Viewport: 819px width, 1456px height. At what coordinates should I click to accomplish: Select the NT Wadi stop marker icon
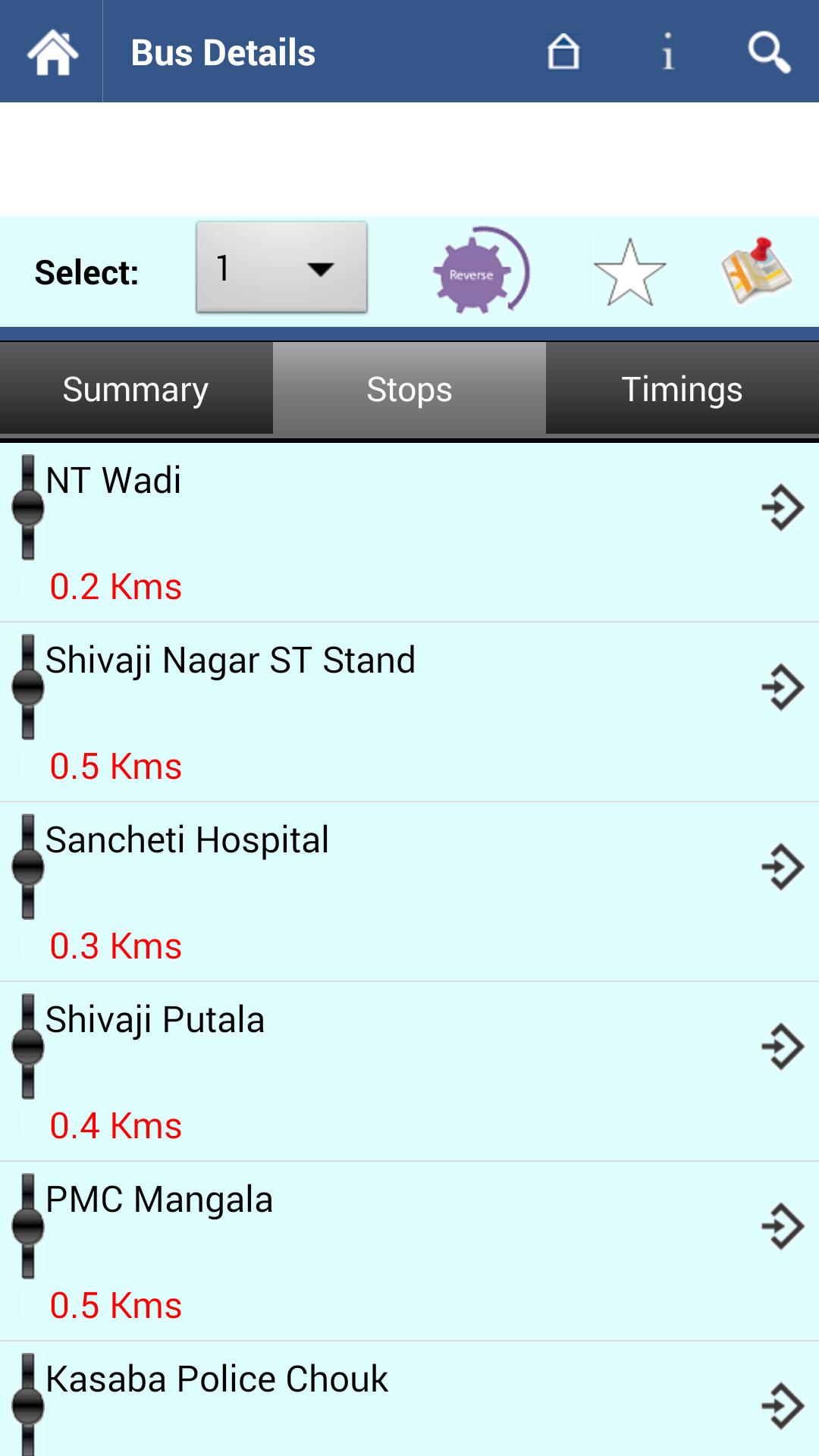click(27, 507)
